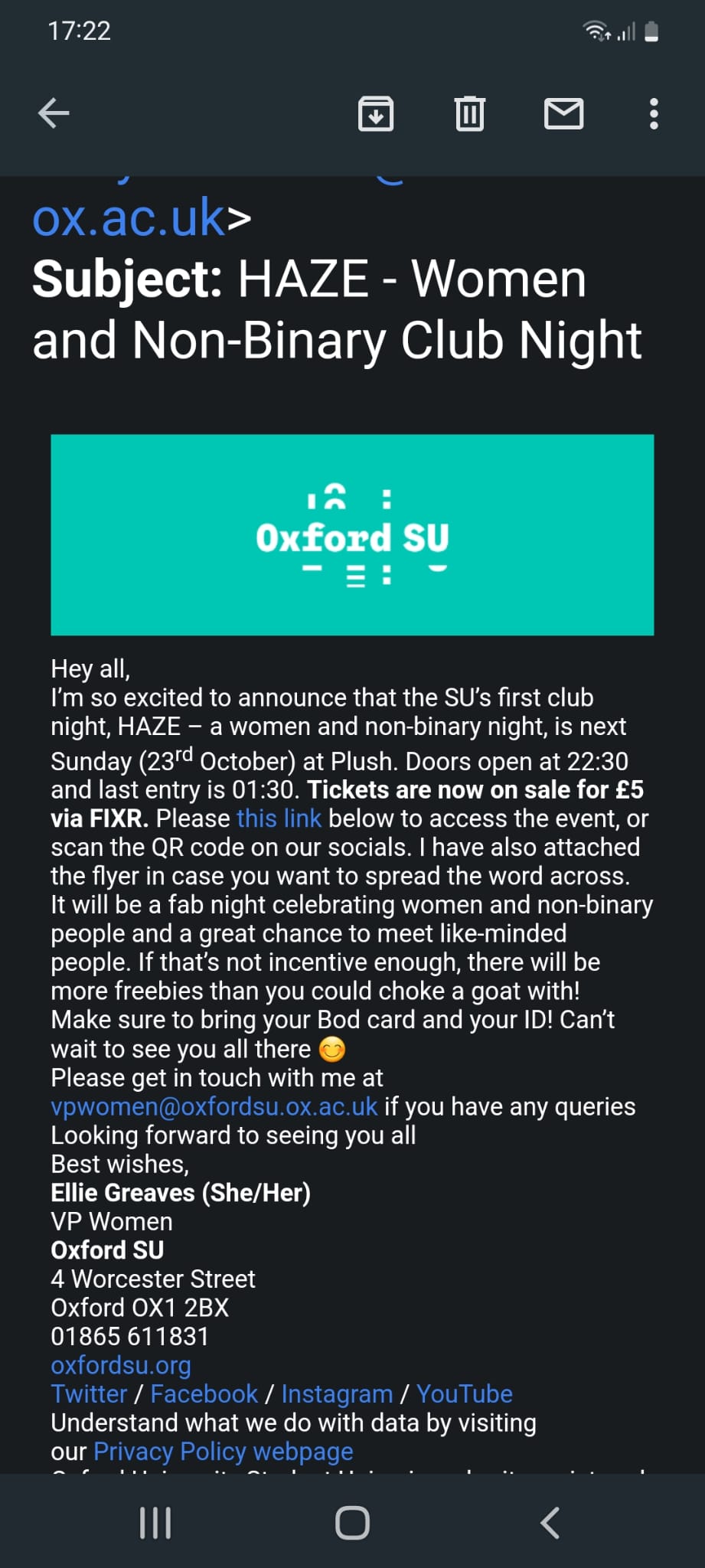This screenshot has height=1568, width=705.
Task: Go back to the inbox
Action: [54, 114]
